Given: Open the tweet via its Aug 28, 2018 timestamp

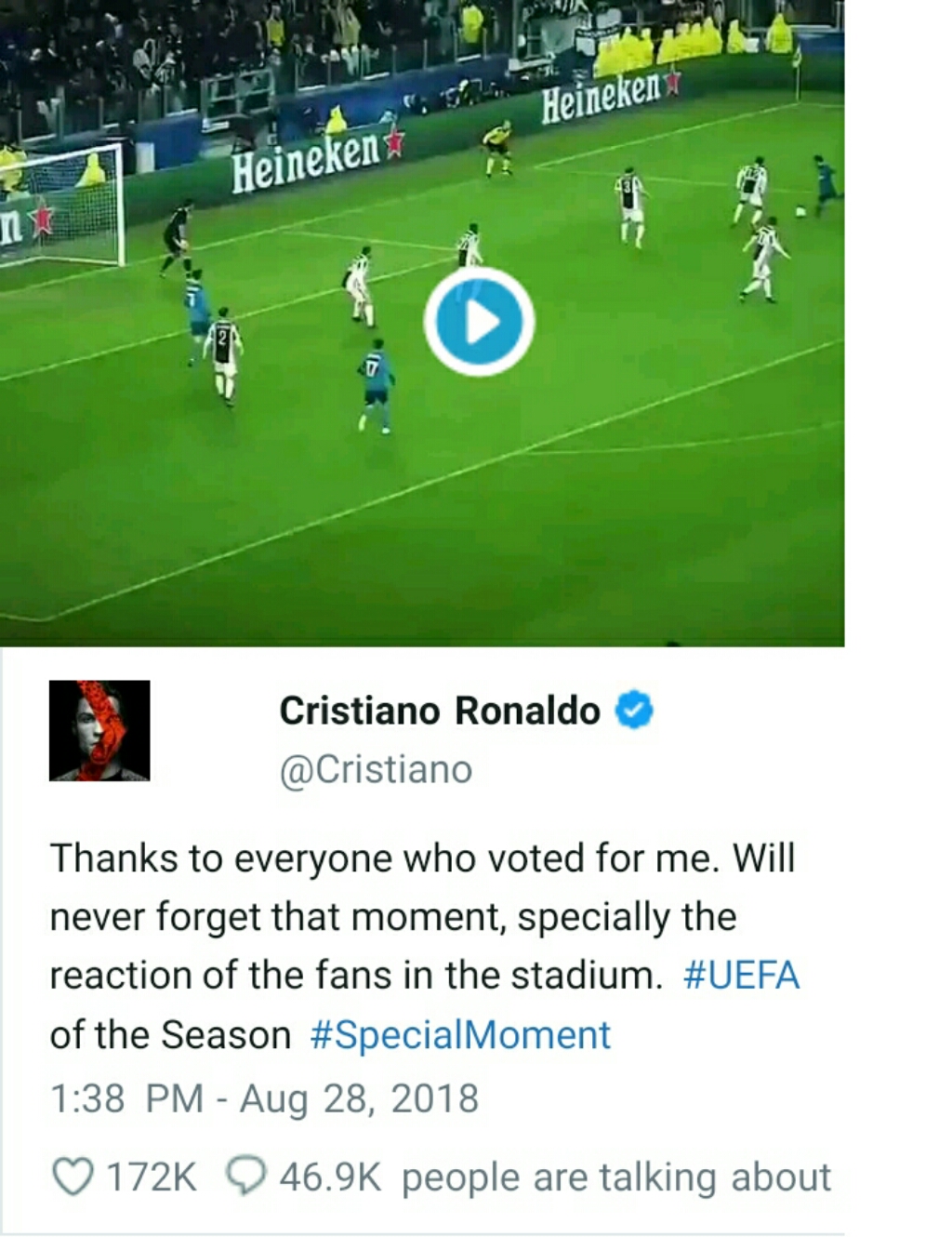Looking at the screenshot, I should pos(264,1098).
